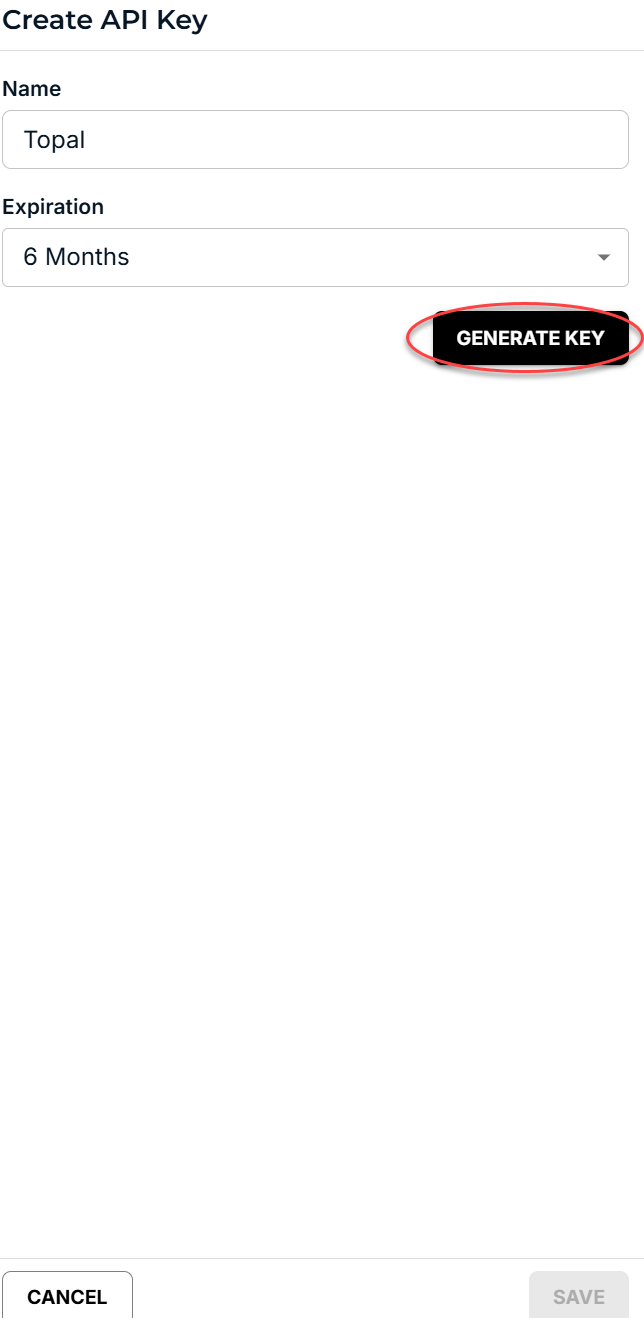
Task: Tap the Generate Key button
Action: [530, 338]
